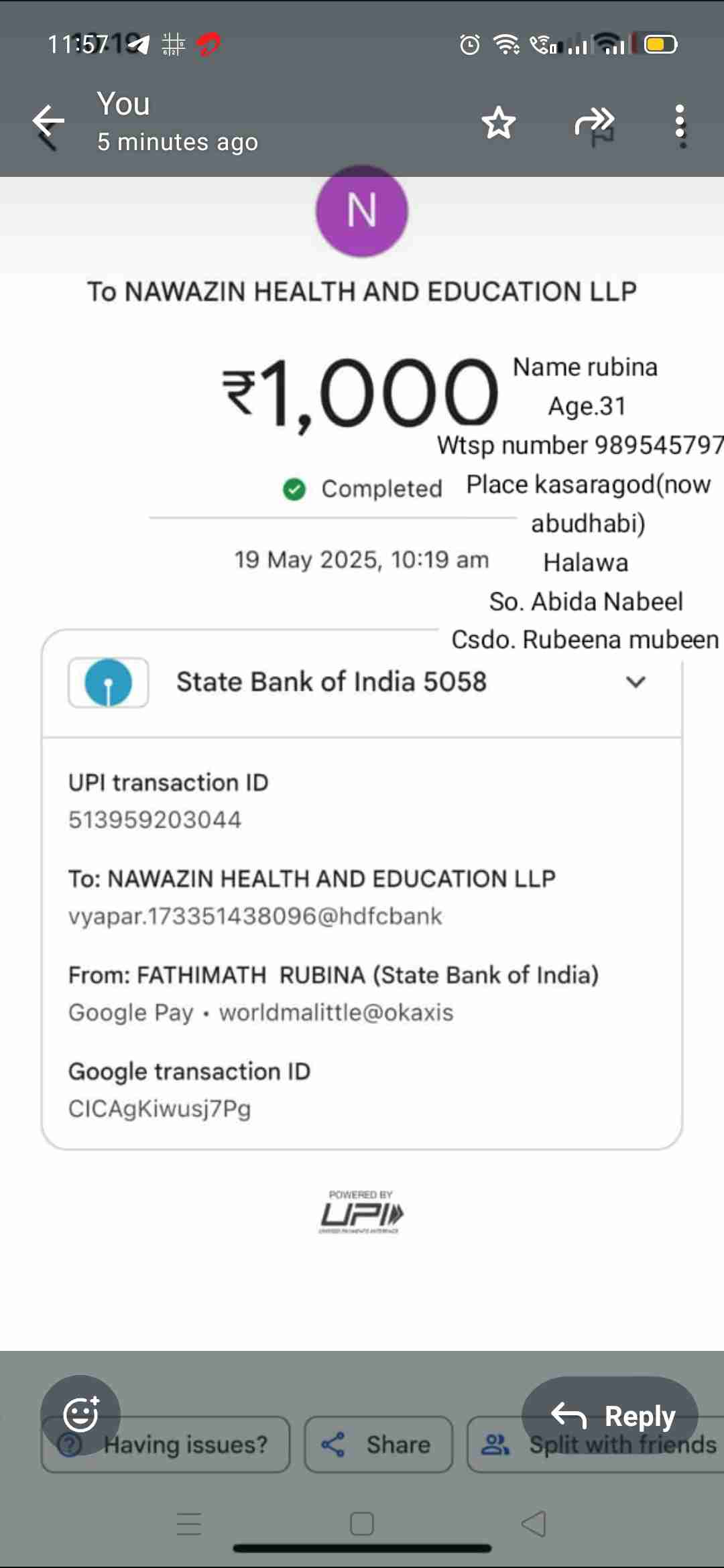
Task: Go back from the image viewer
Action: coord(48,121)
